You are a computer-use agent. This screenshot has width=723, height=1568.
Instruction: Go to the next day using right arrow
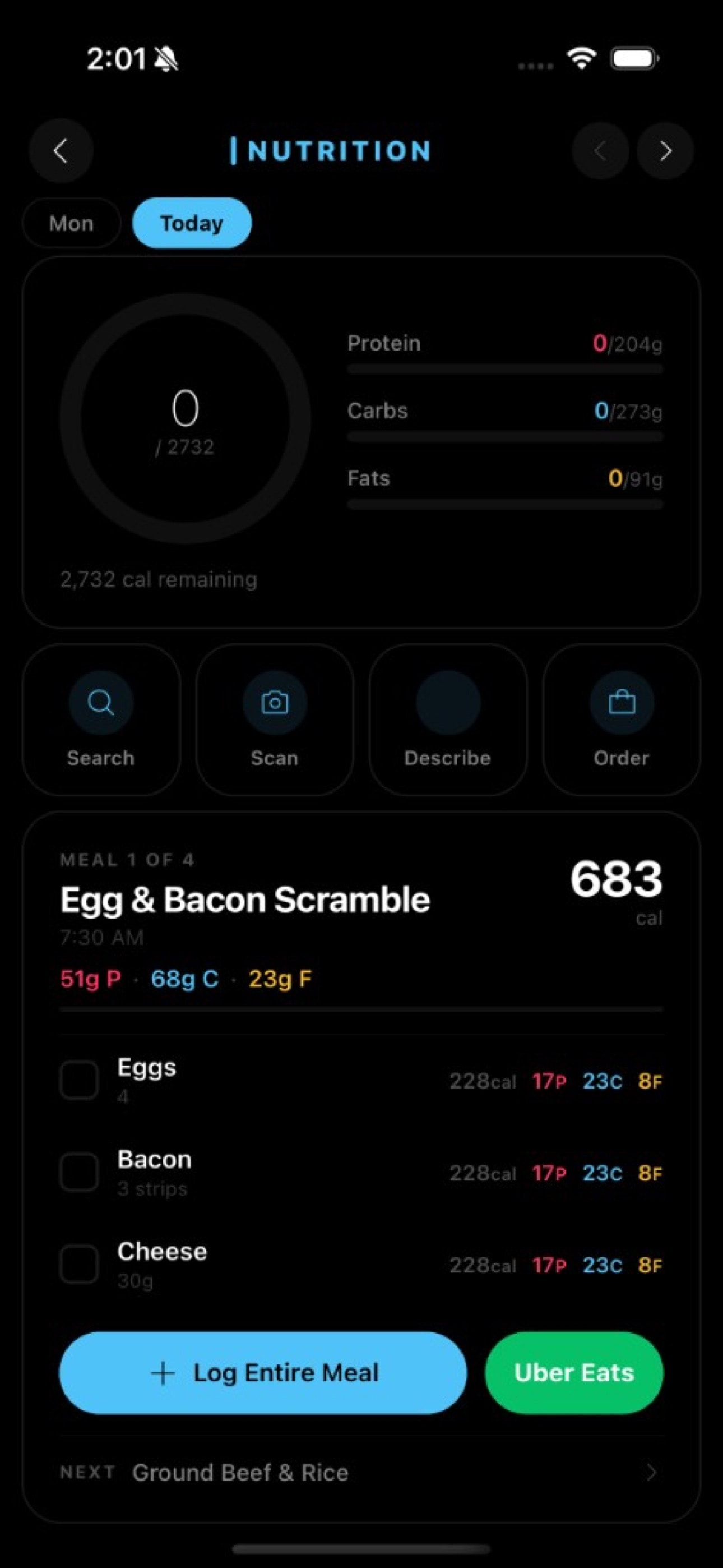[x=665, y=151]
